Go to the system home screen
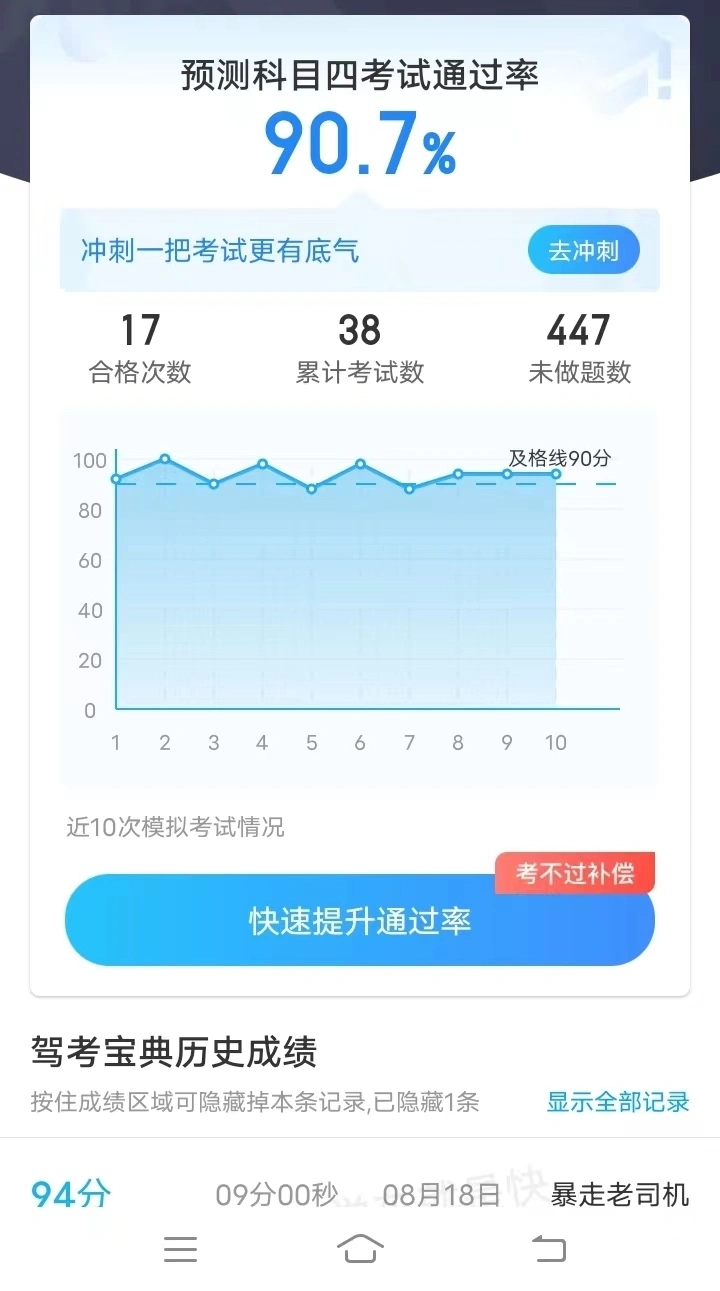The height and width of the screenshot is (1291, 720). pos(360,1248)
